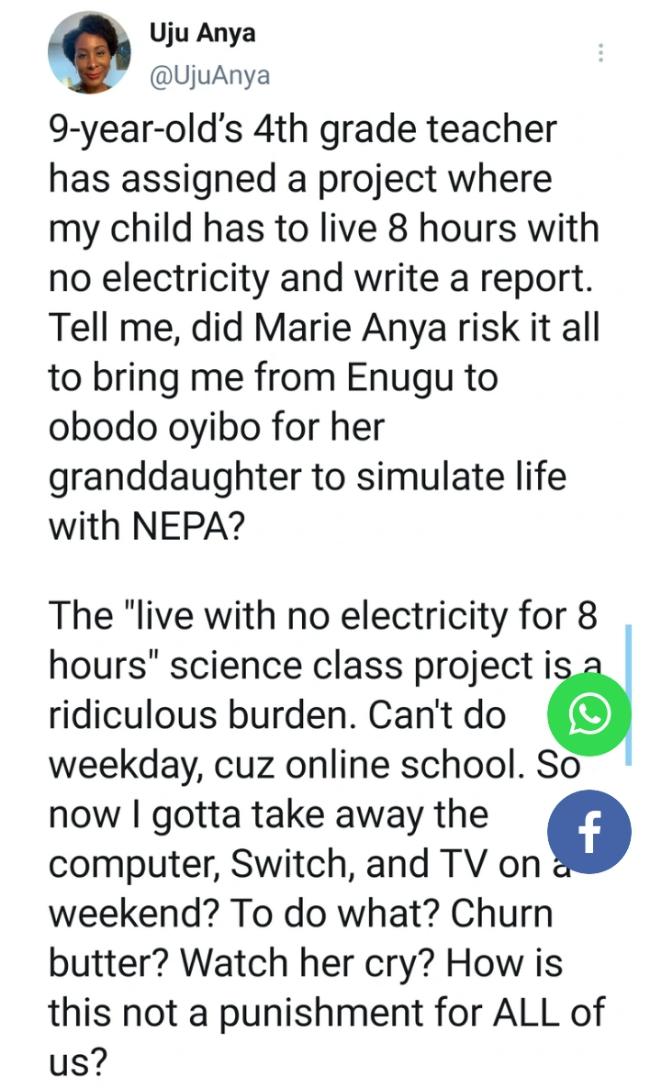Share this post via WhatsApp

coord(589,714)
